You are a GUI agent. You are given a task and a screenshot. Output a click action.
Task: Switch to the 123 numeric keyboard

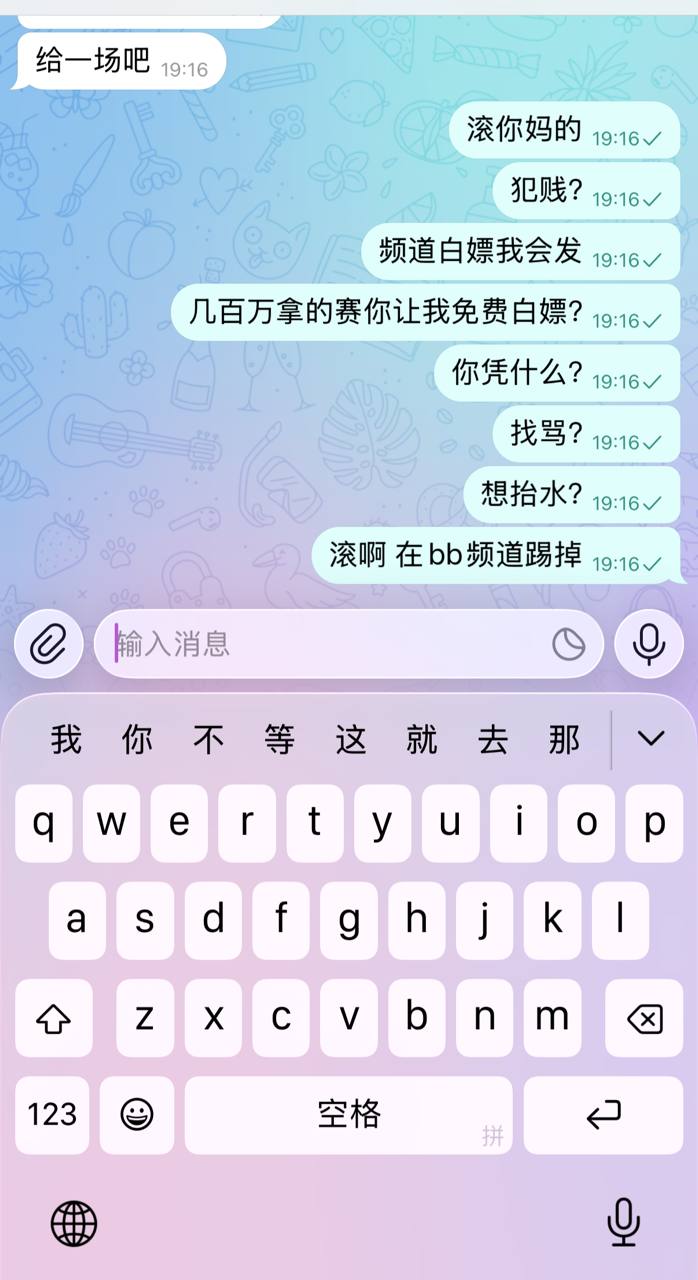pos(52,1114)
